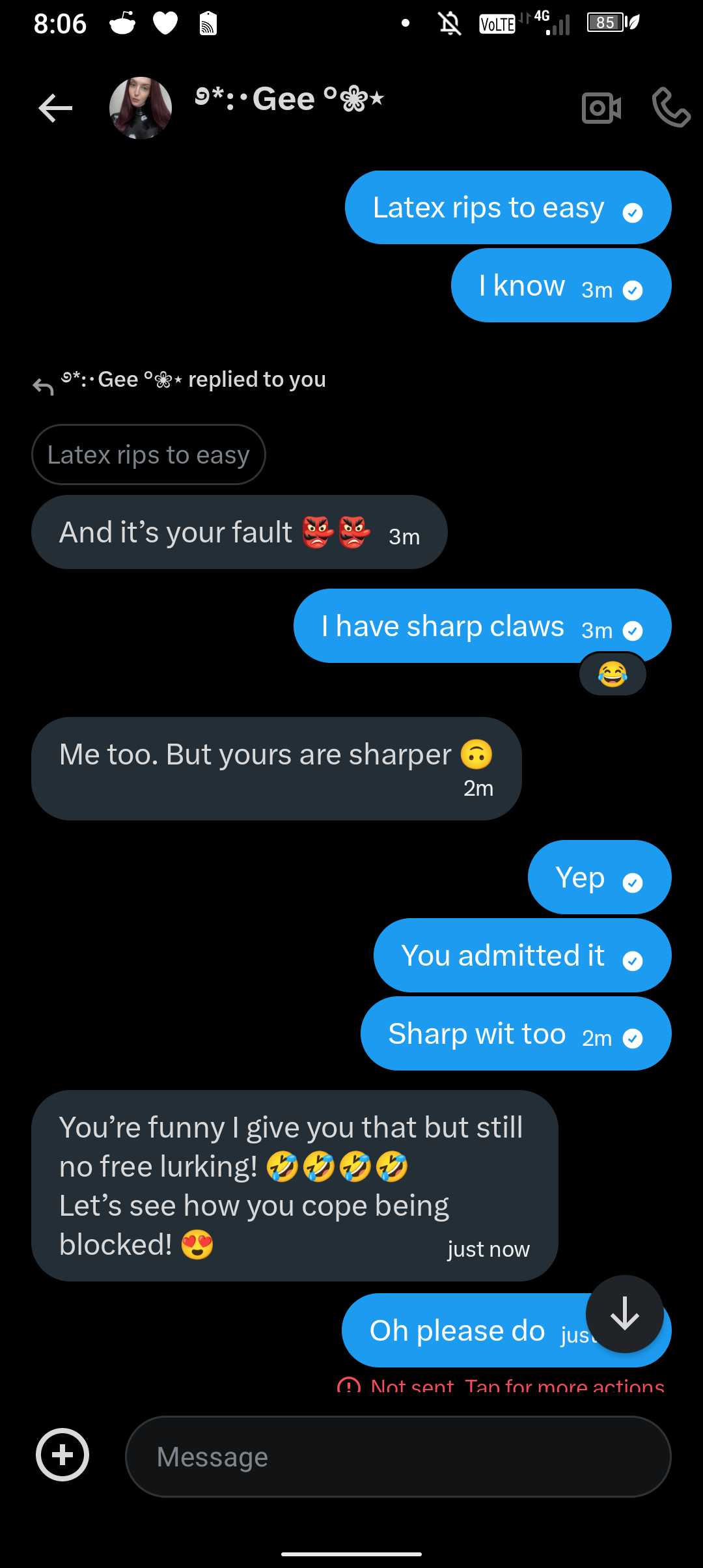703x1568 pixels.
Task: Jump to the quoted "Latex rips to easy" reply
Action: pos(148,455)
